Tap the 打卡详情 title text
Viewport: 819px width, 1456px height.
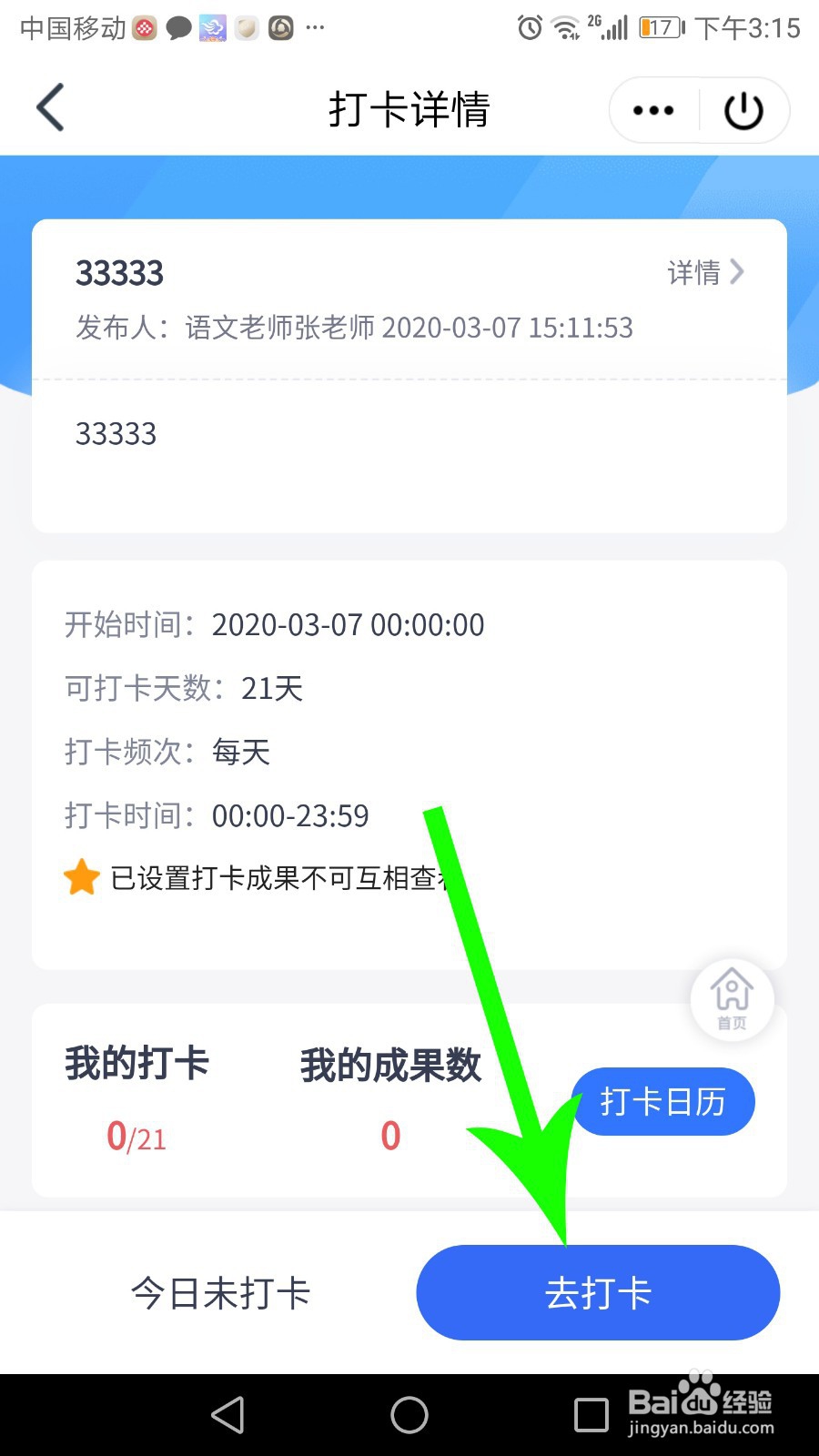[409, 109]
